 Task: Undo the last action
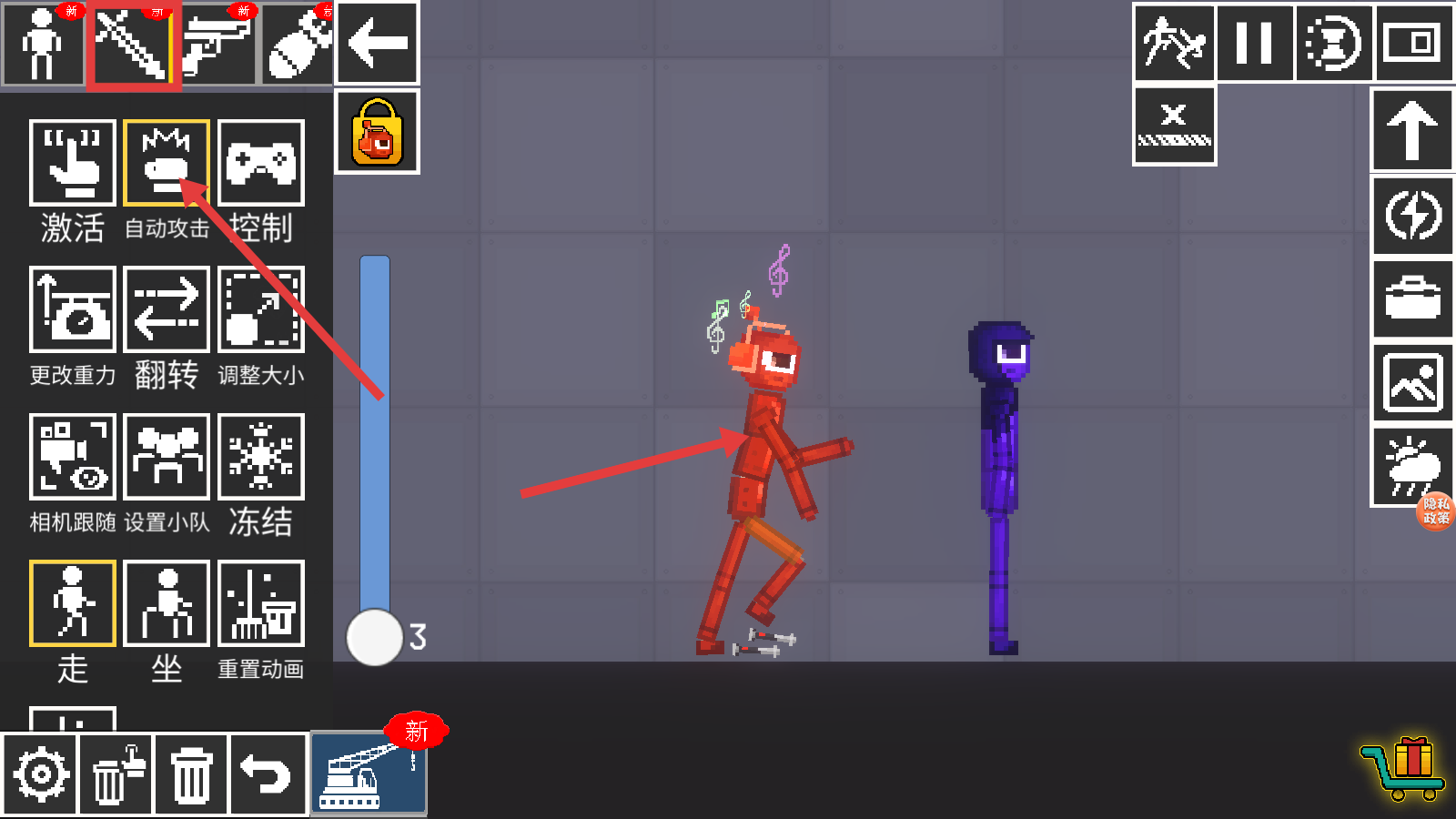coord(266,775)
